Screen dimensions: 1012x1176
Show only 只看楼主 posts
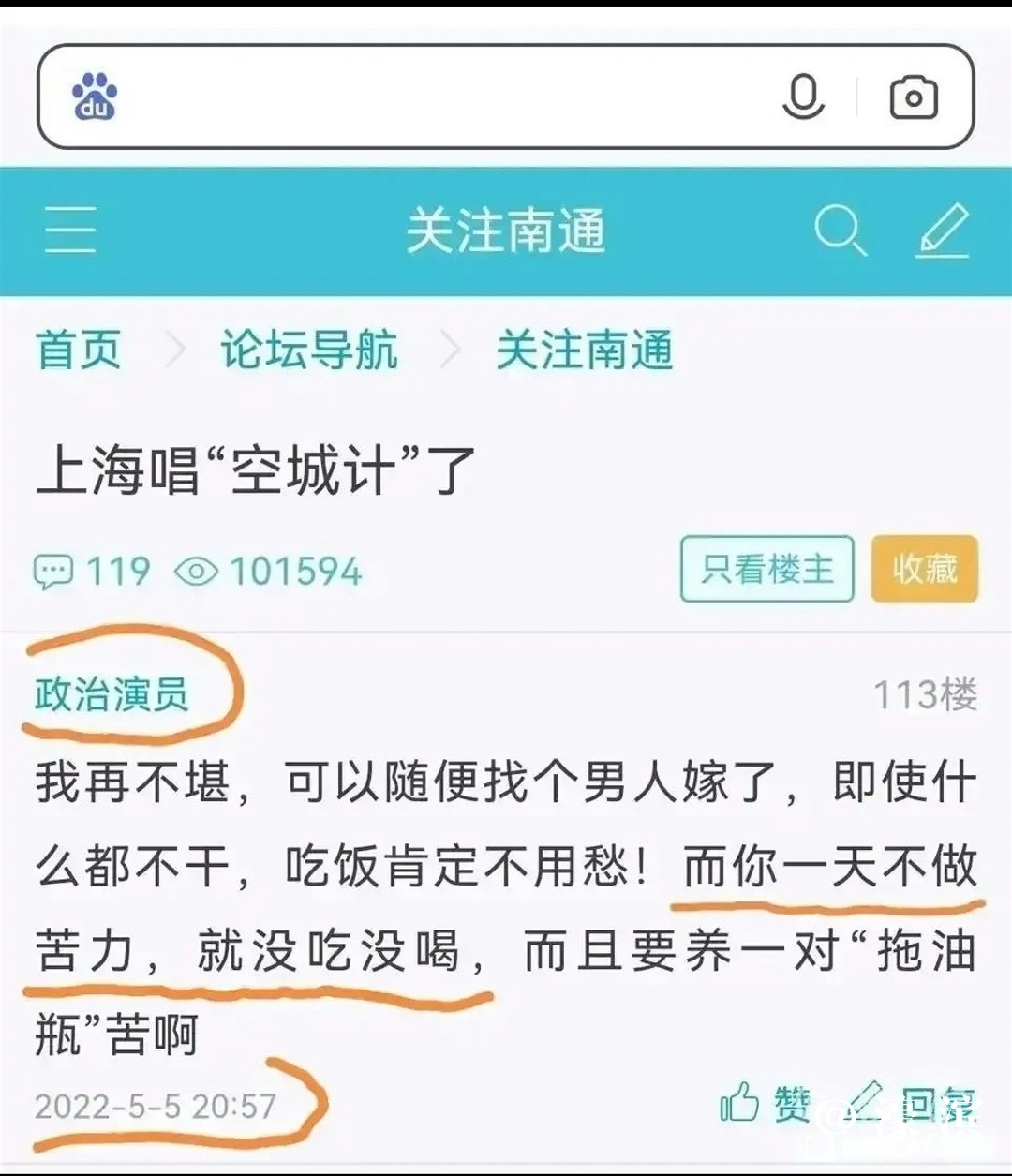(x=766, y=569)
